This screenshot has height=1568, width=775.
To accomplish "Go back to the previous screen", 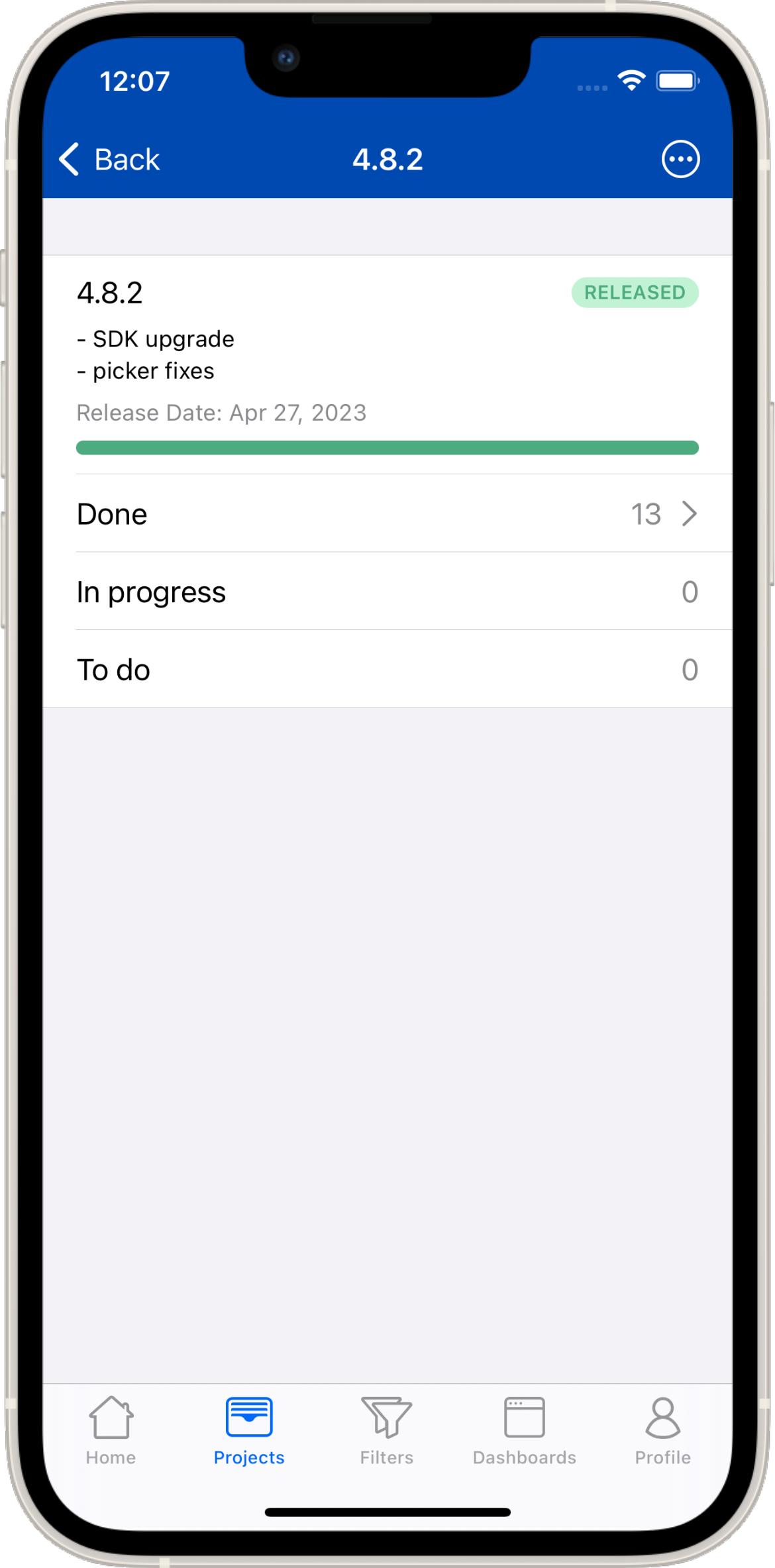I will [x=109, y=160].
